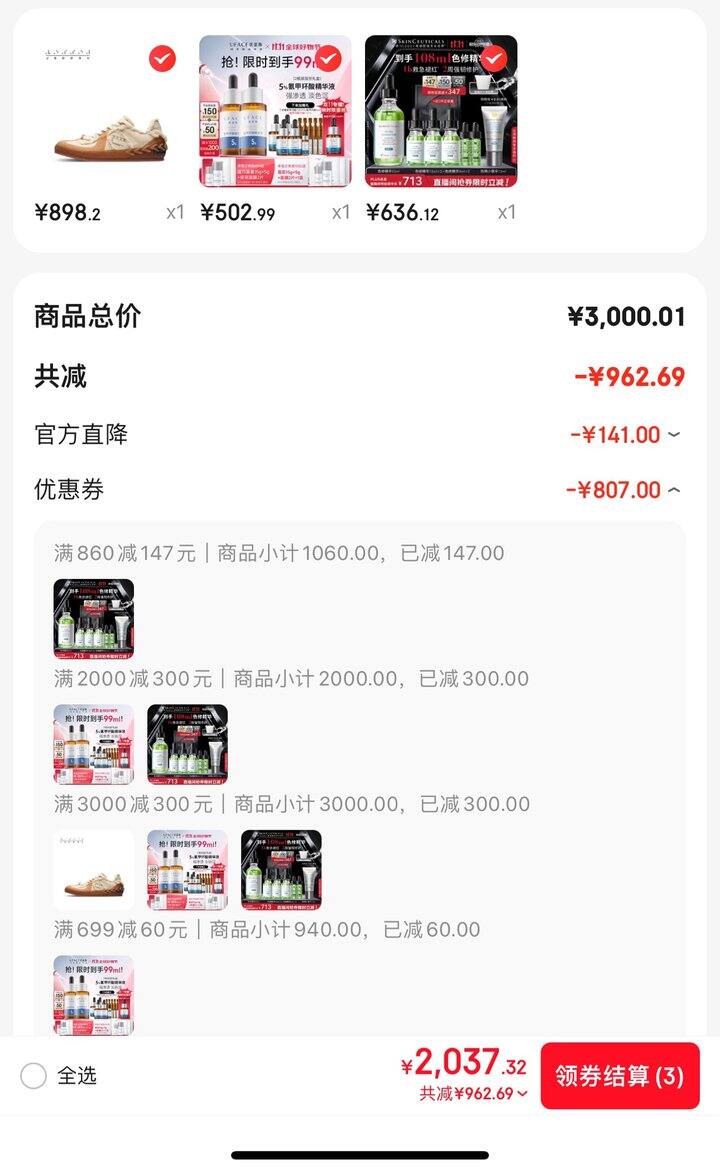Image resolution: width=720 pixels, height=1173 pixels.
Task: Deselect the ¥502.99 serum product
Action: pos(329,56)
